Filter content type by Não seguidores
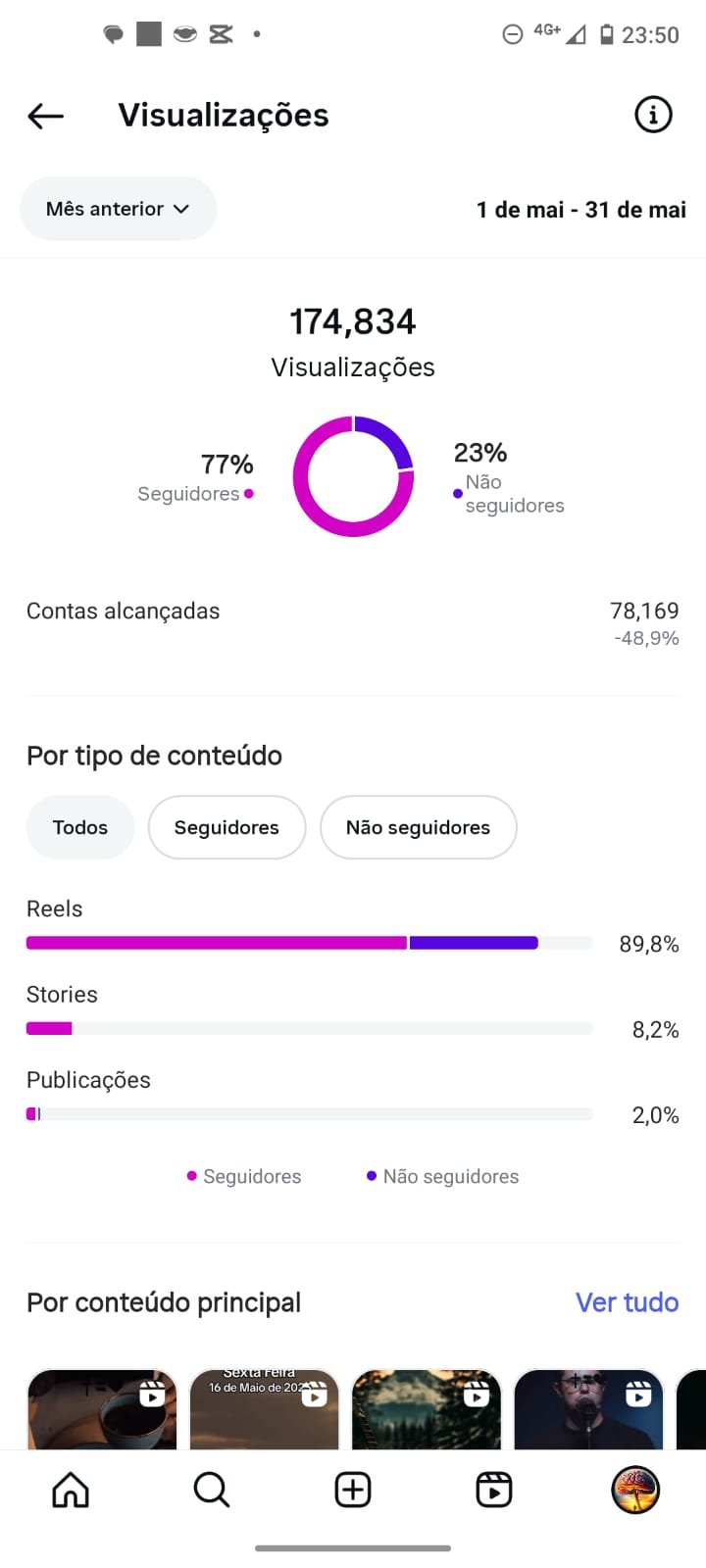Viewport: 706px width, 1568px height. pos(418,827)
